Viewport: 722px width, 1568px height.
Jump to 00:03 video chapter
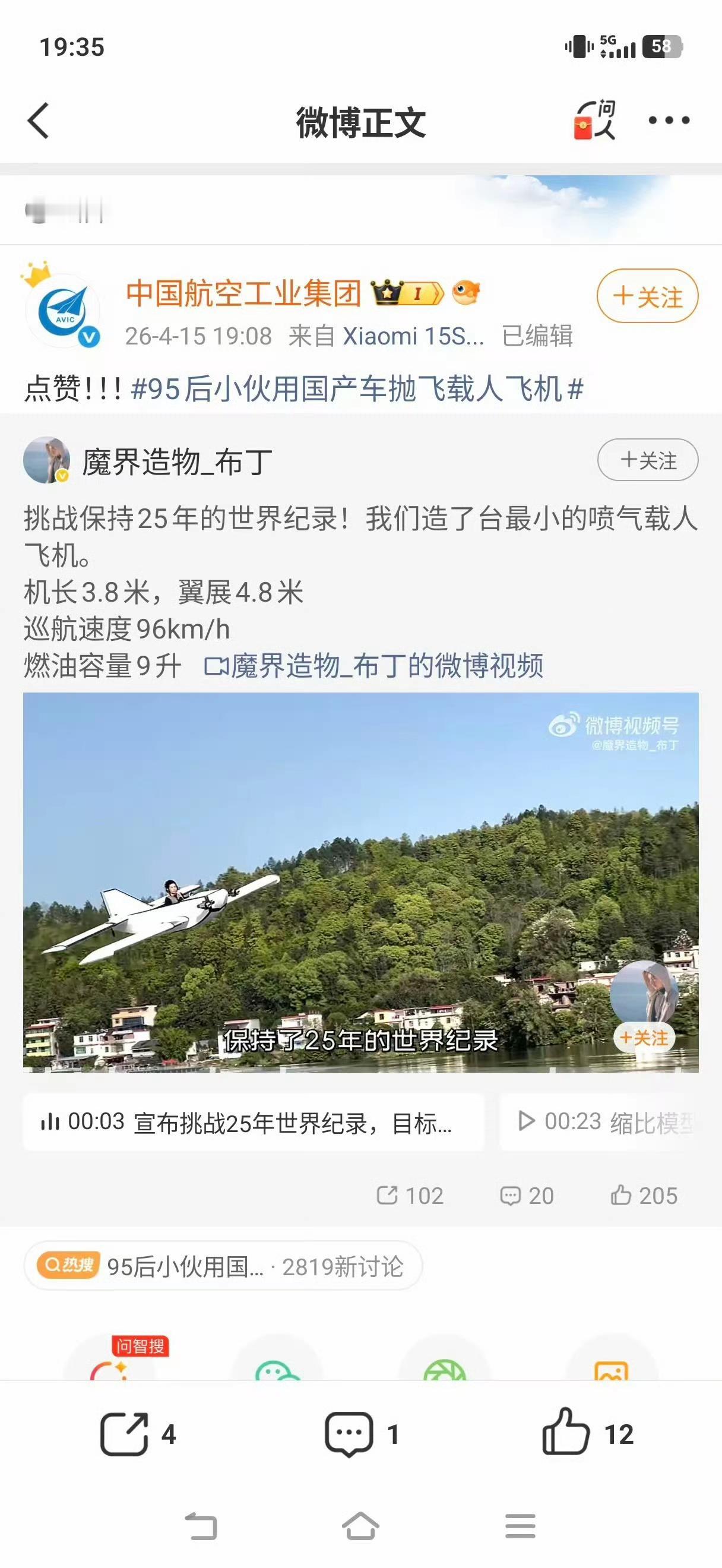pyautogui.click(x=253, y=1122)
